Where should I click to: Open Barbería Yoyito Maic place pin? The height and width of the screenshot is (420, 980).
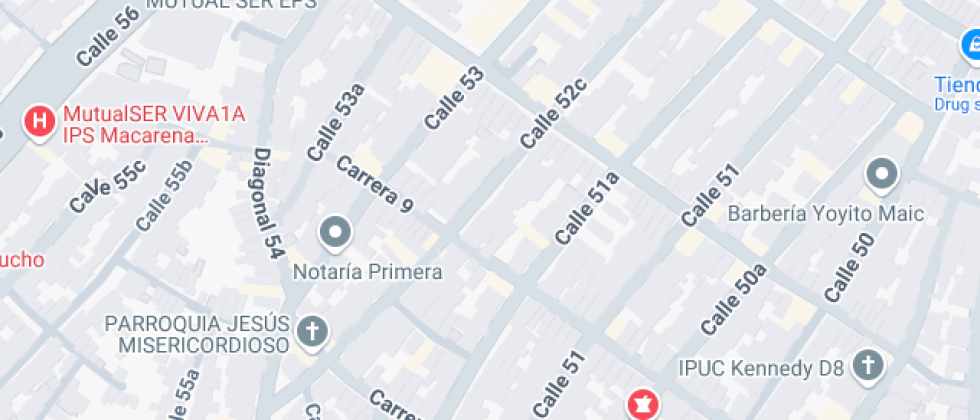pos(881,176)
